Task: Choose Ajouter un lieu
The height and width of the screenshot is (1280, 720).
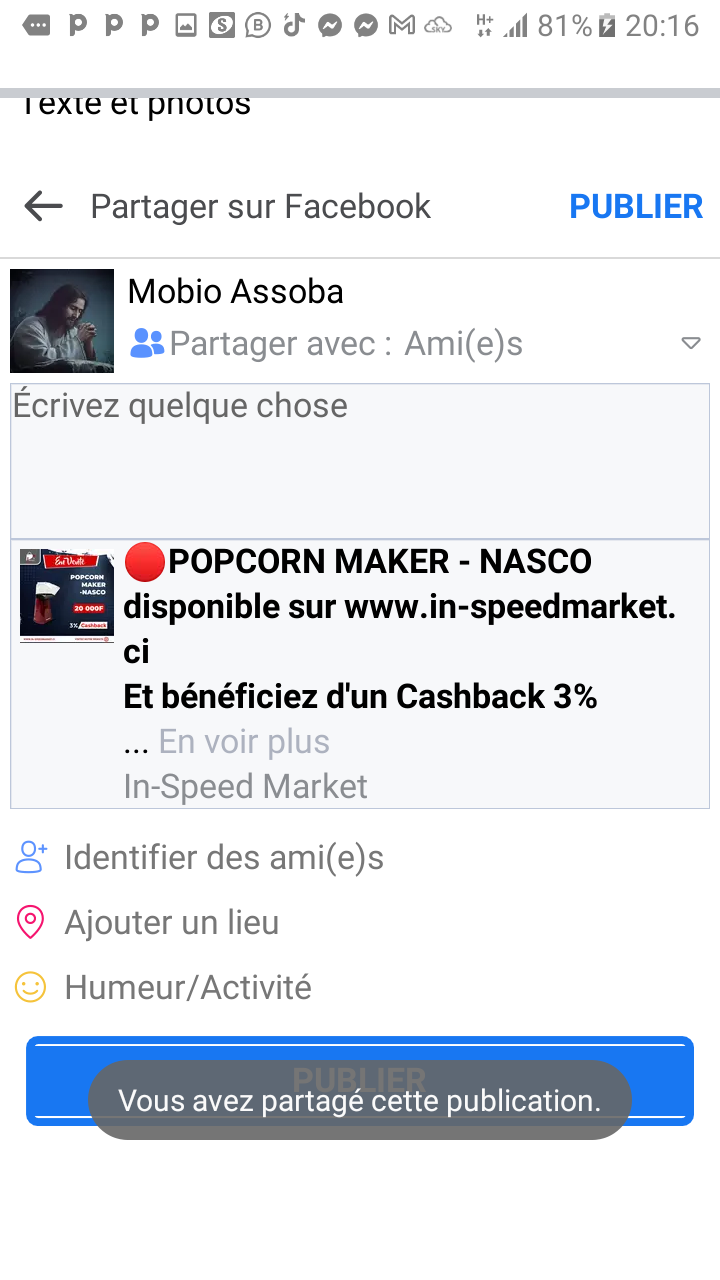Action: (171, 923)
